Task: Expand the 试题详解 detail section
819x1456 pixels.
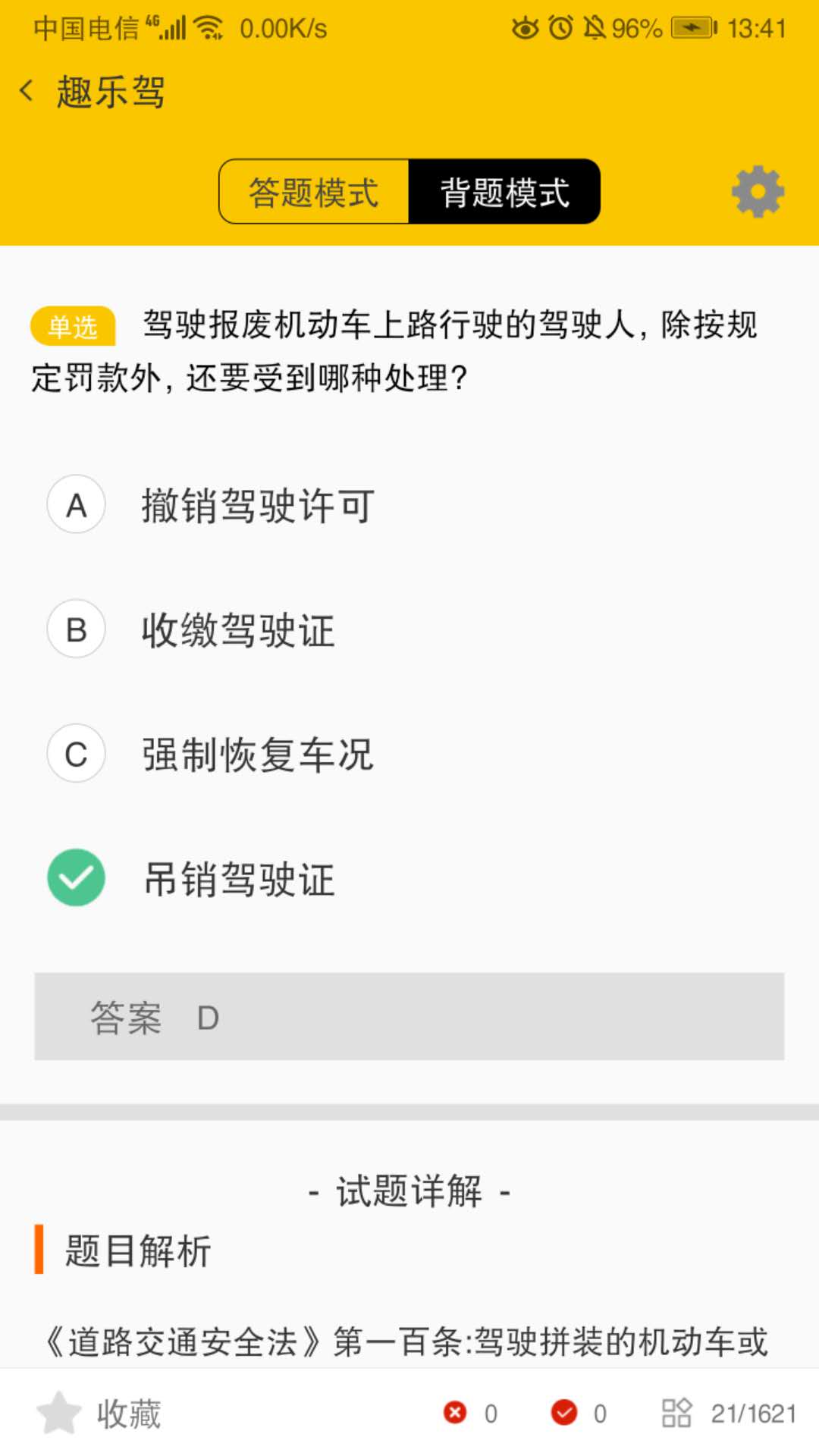Action: pos(409,1189)
